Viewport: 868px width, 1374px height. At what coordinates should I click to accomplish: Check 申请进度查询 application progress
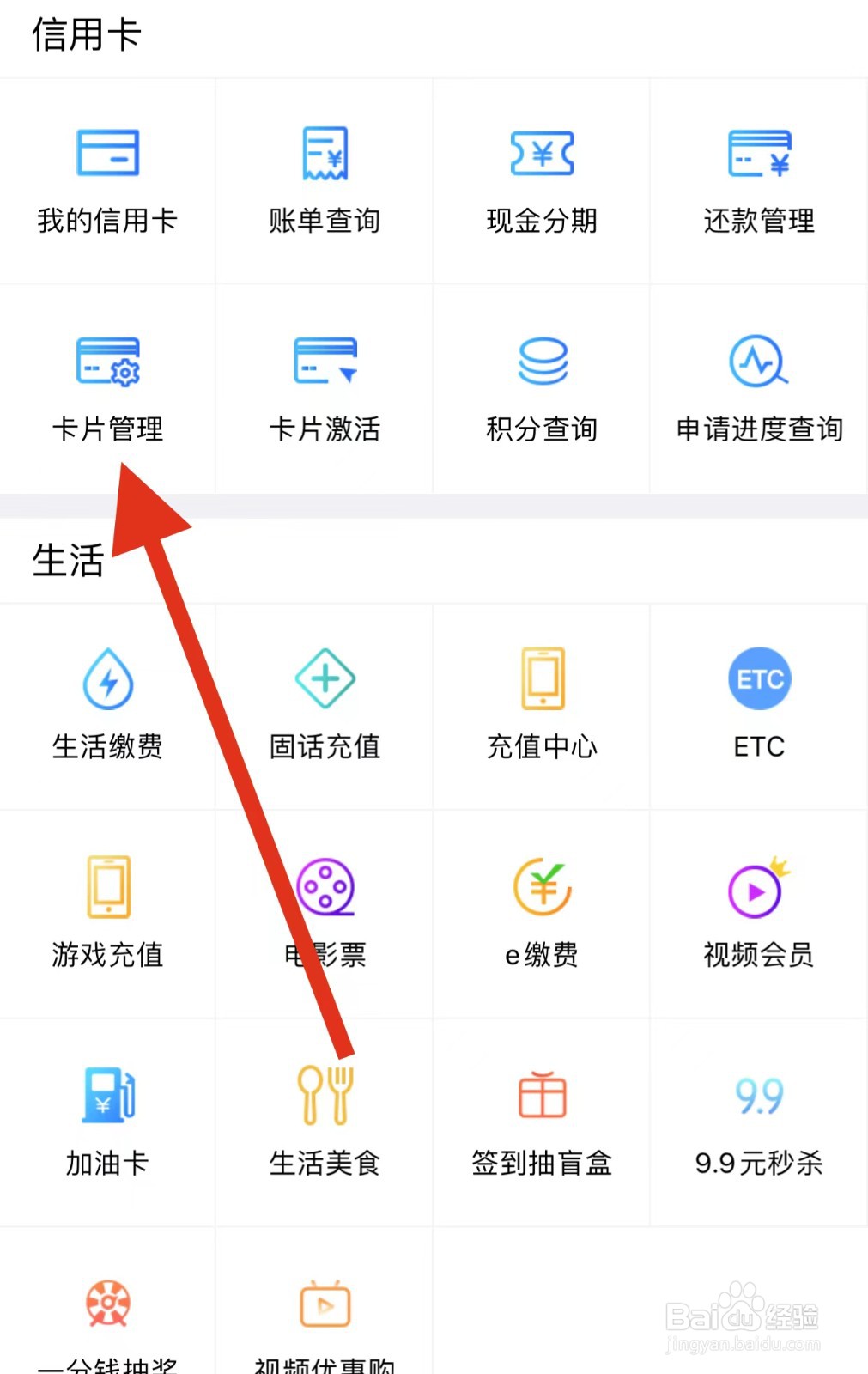coord(758,391)
